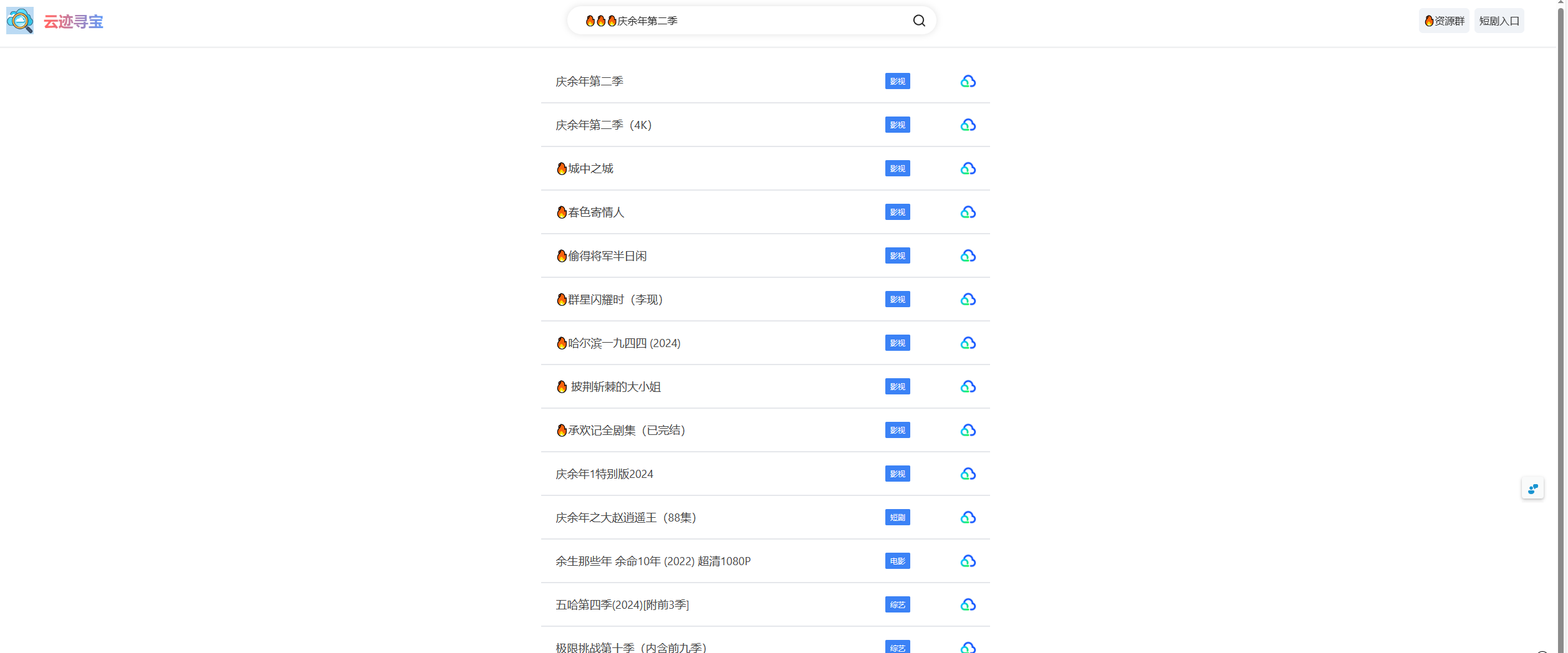Tap the 电影 tag on 余生那些年
Screen dimensions: 1568x653
click(x=897, y=561)
